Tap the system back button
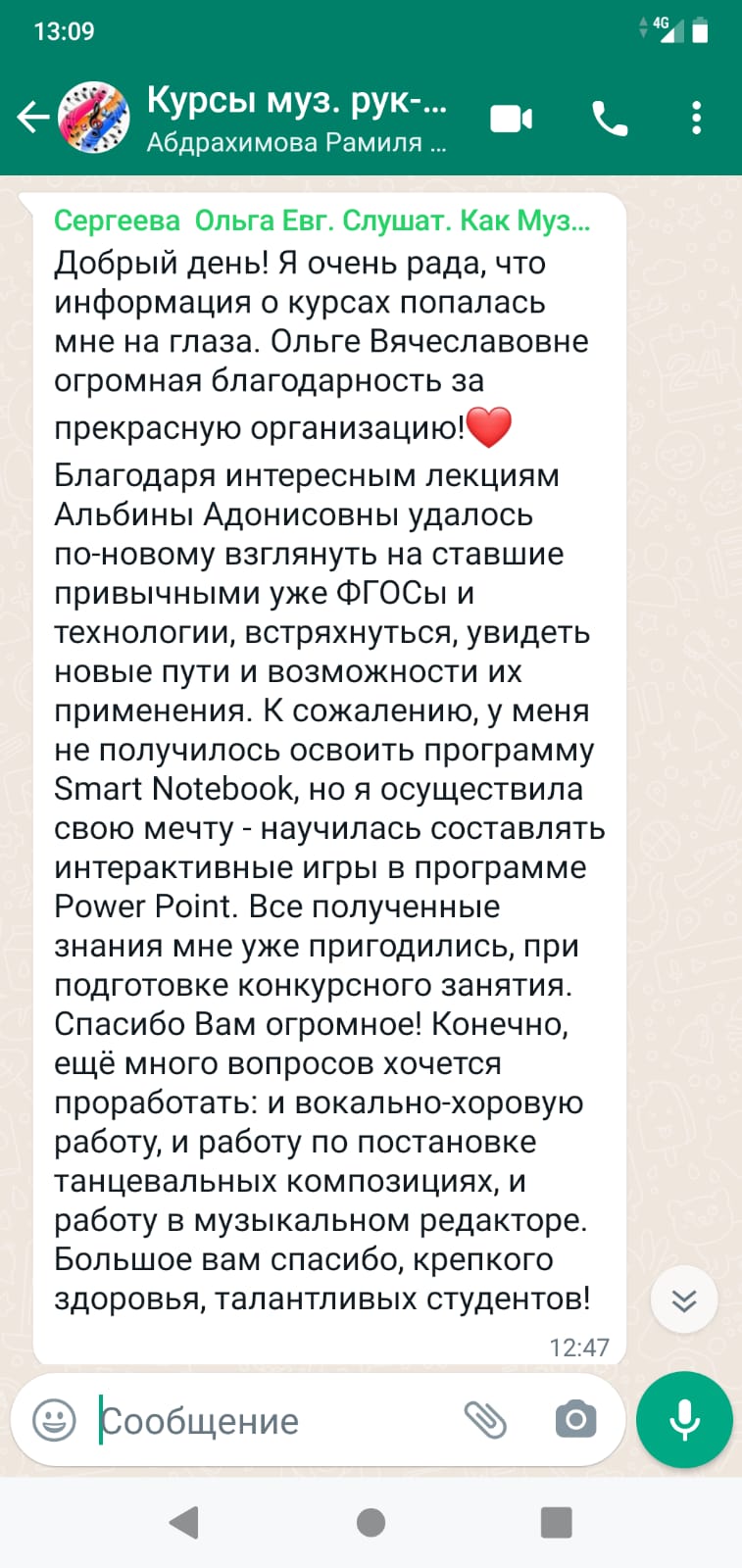This screenshot has height=1568, width=742. coord(184,1522)
